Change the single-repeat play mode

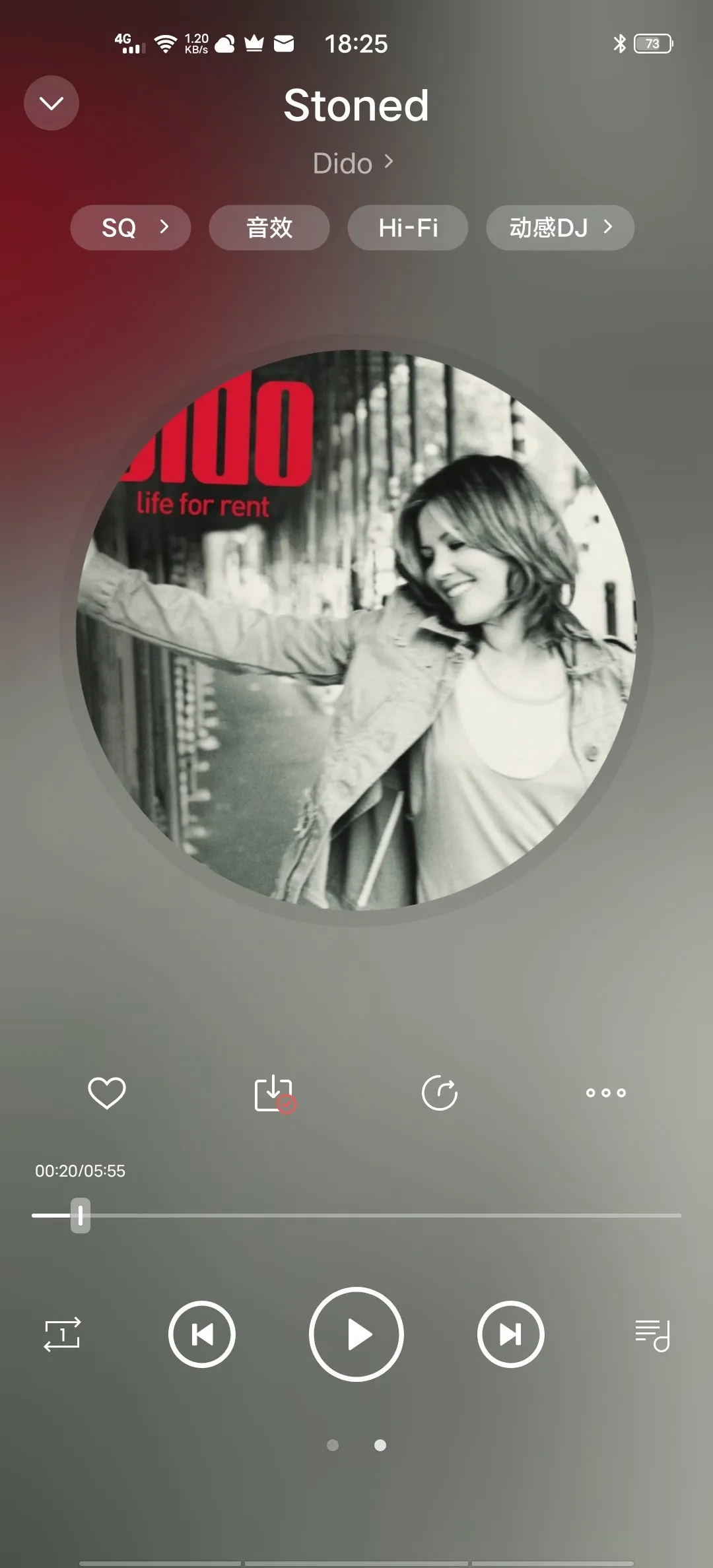coord(62,1334)
